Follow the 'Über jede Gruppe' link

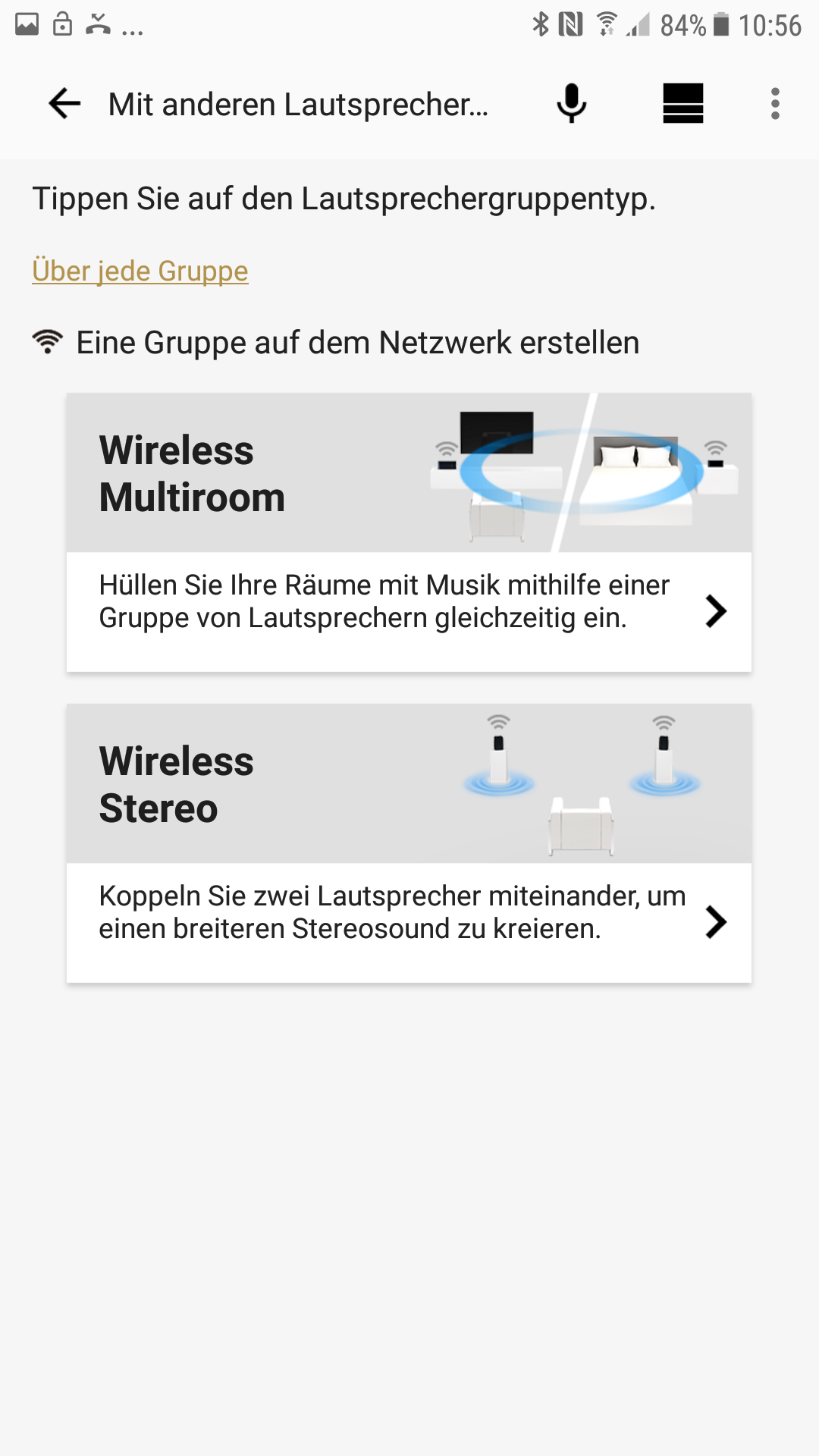tap(140, 271)
